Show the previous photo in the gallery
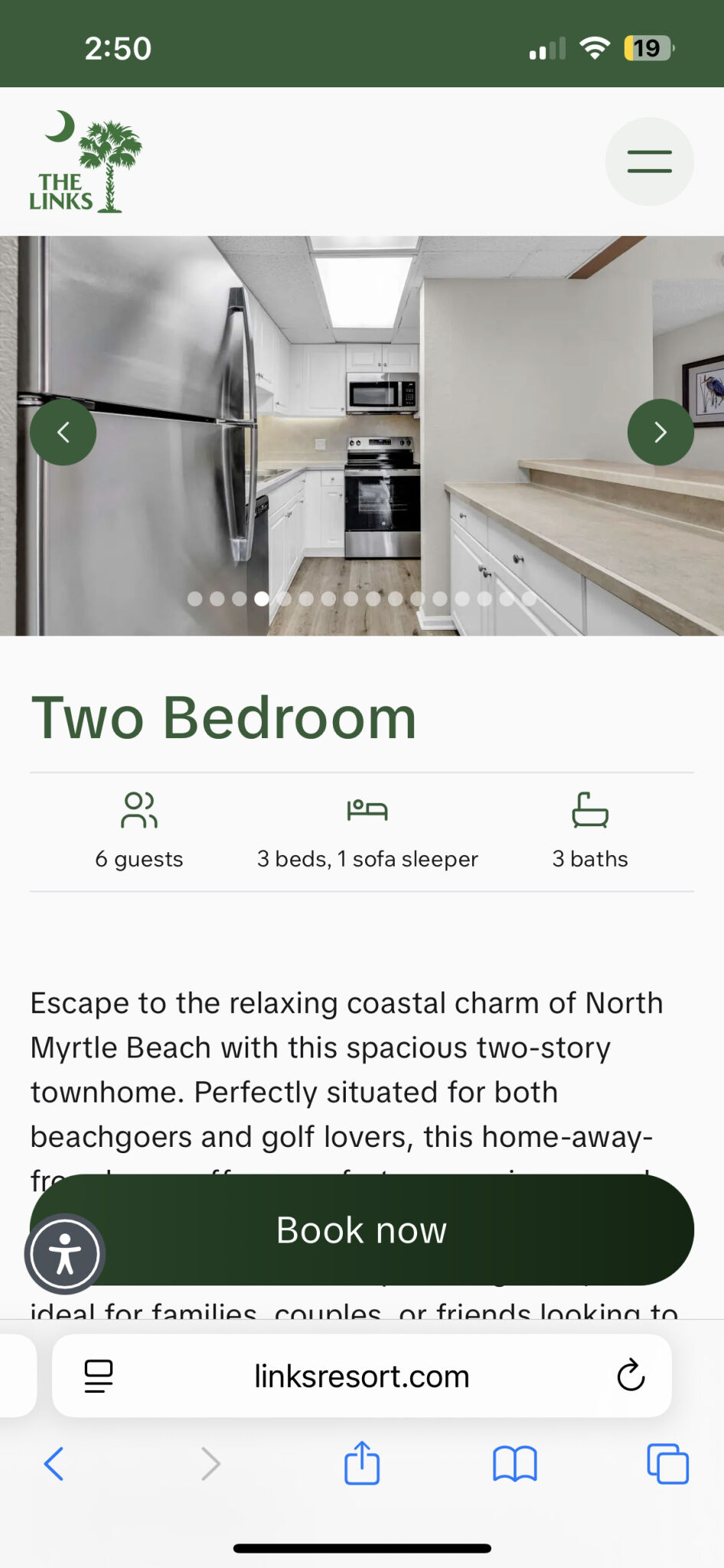The image size is (724, 1568). pos(64,433)
